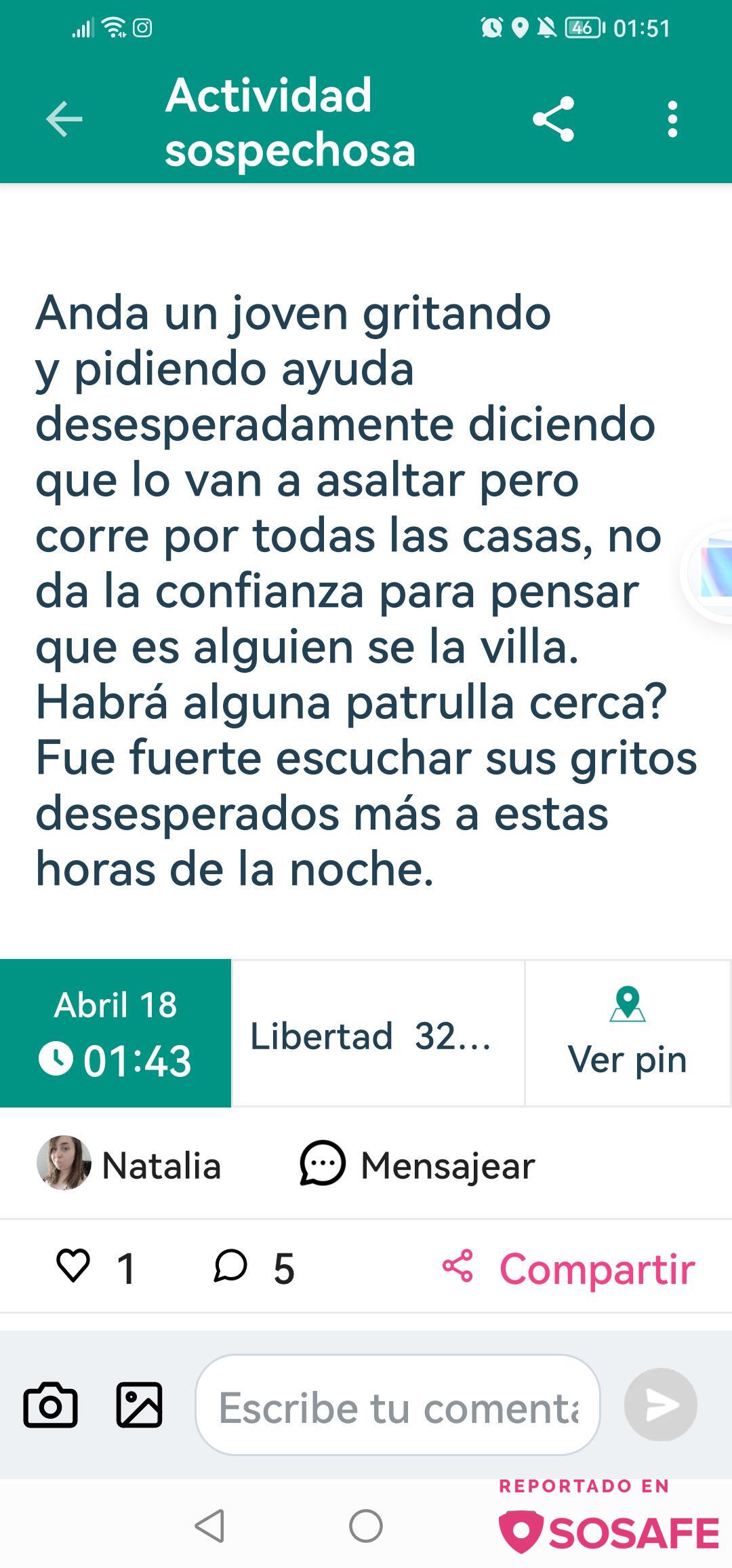
Task: Tap Mensajear to message Natalia
Action: 418,1164
